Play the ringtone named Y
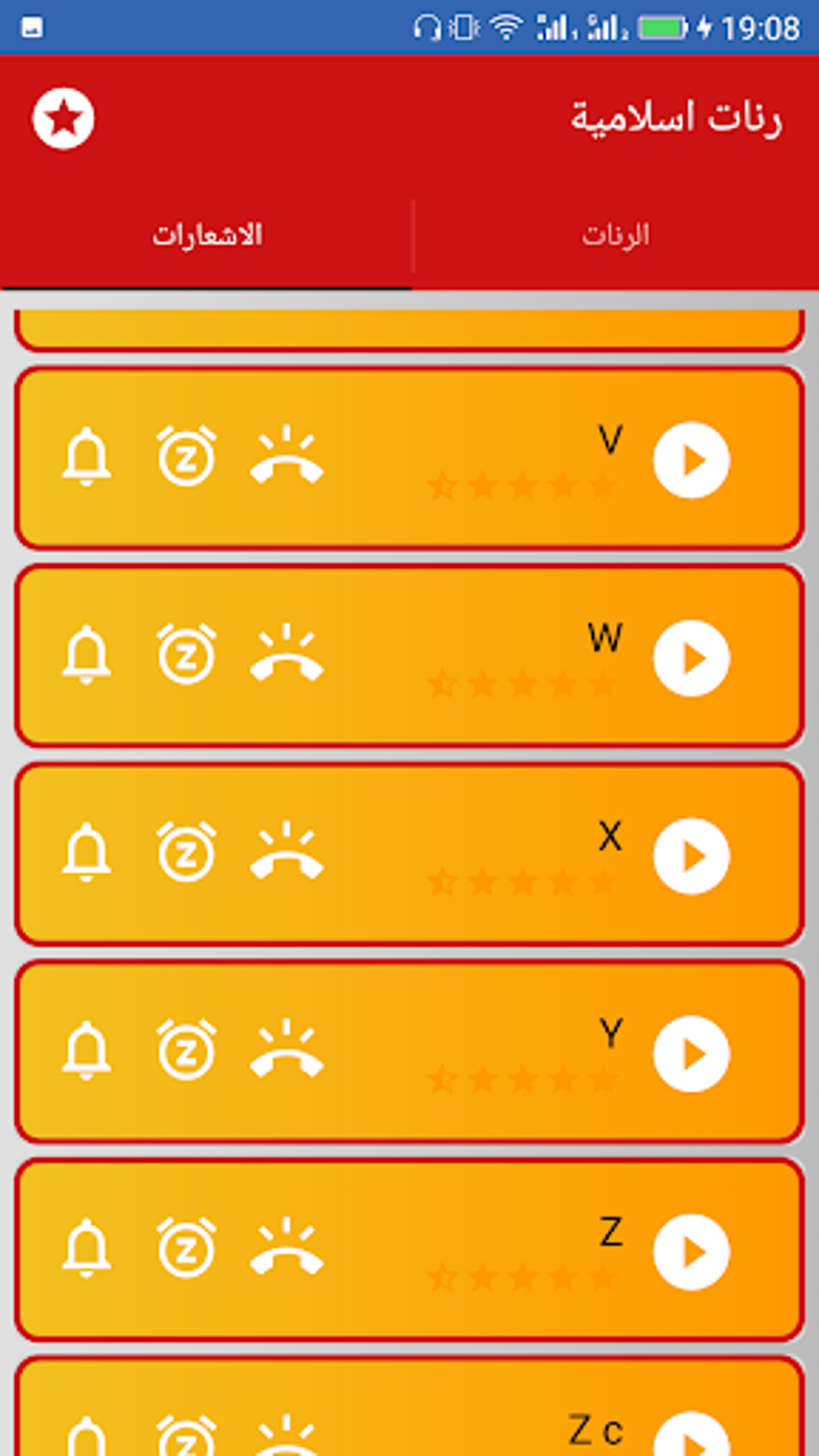819x1456 pixels. (x=691, y=1054)
